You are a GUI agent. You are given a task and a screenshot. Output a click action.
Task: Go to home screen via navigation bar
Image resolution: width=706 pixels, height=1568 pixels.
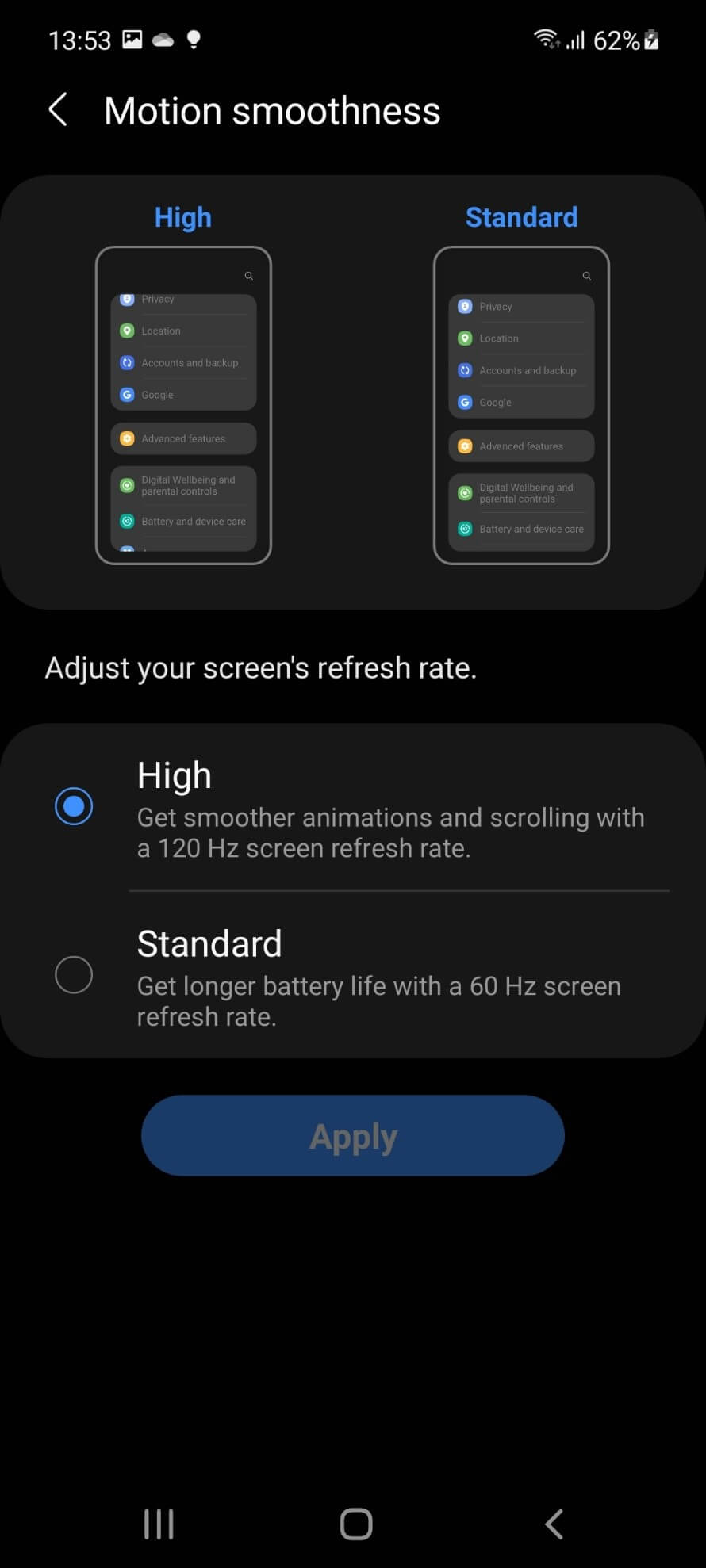pos(356,1524)
